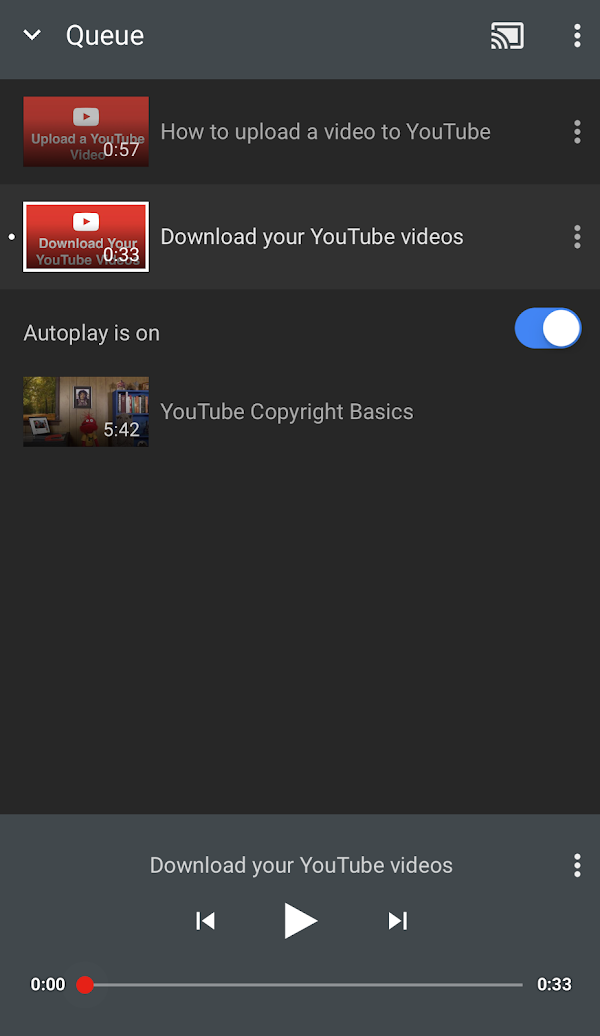Viewport: 600px width, 1036px height.
Task: Open the cast to device icon
Action: [507, 36]
